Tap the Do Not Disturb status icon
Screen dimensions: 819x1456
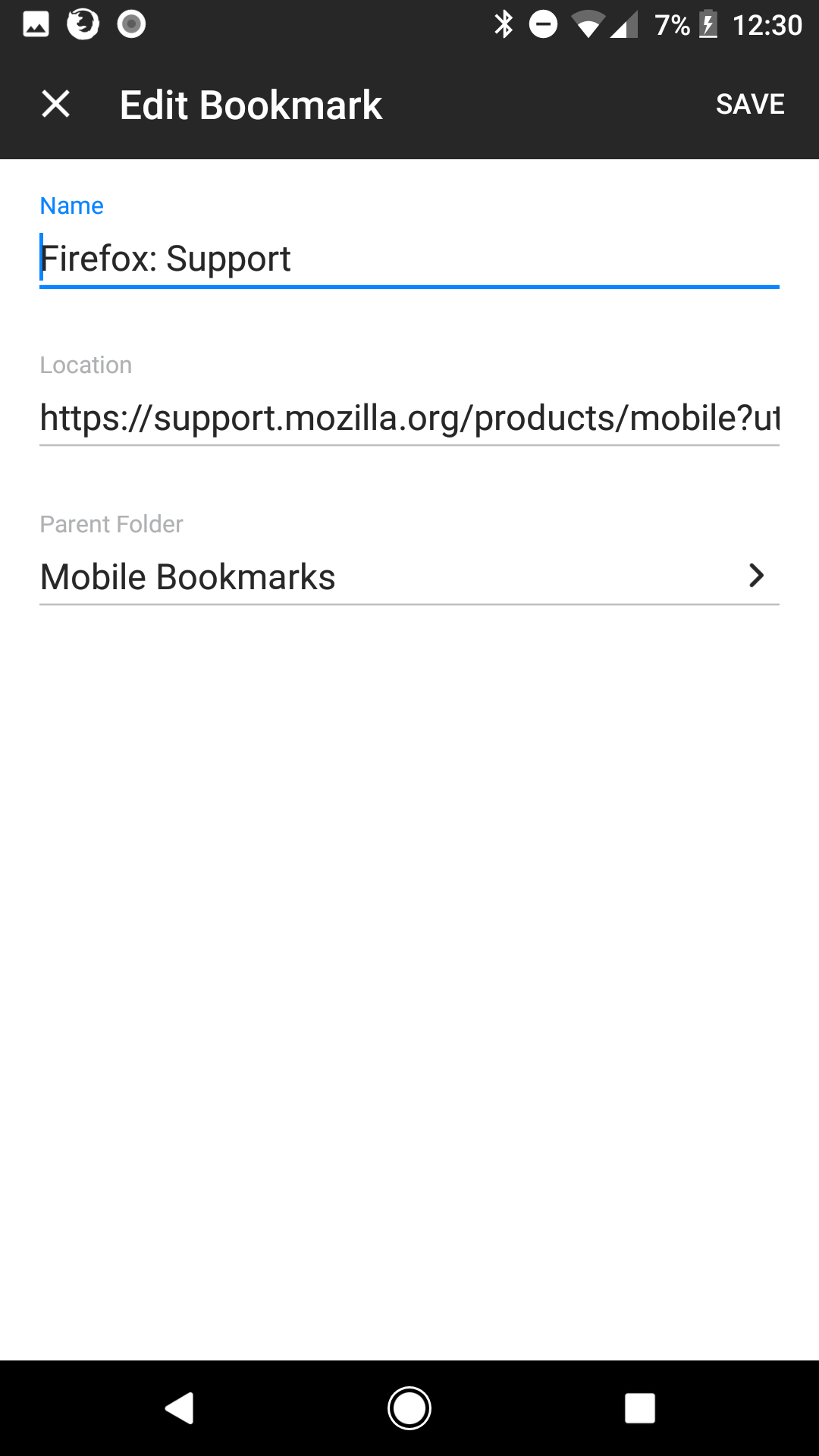543,23
